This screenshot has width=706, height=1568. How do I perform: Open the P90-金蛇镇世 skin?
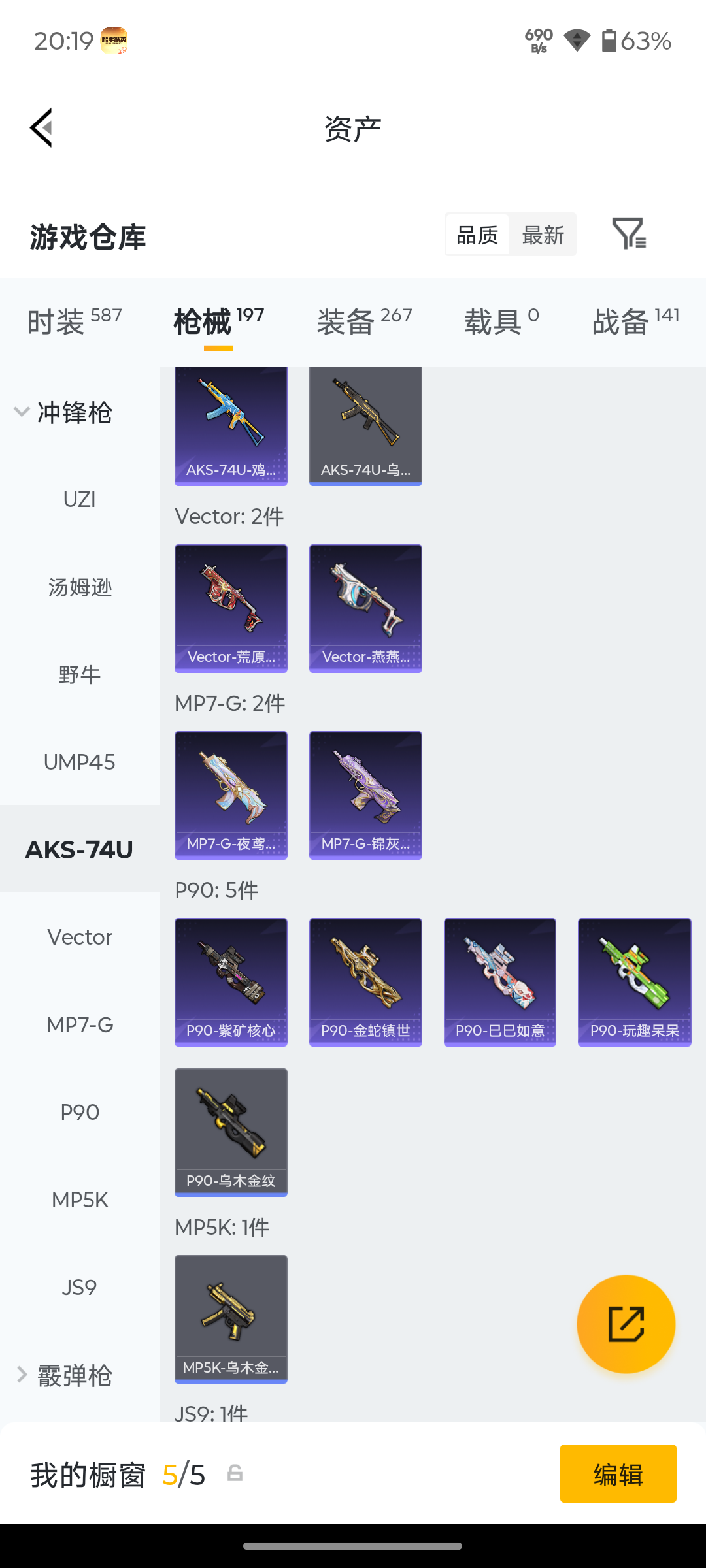[x=365, y=982]
